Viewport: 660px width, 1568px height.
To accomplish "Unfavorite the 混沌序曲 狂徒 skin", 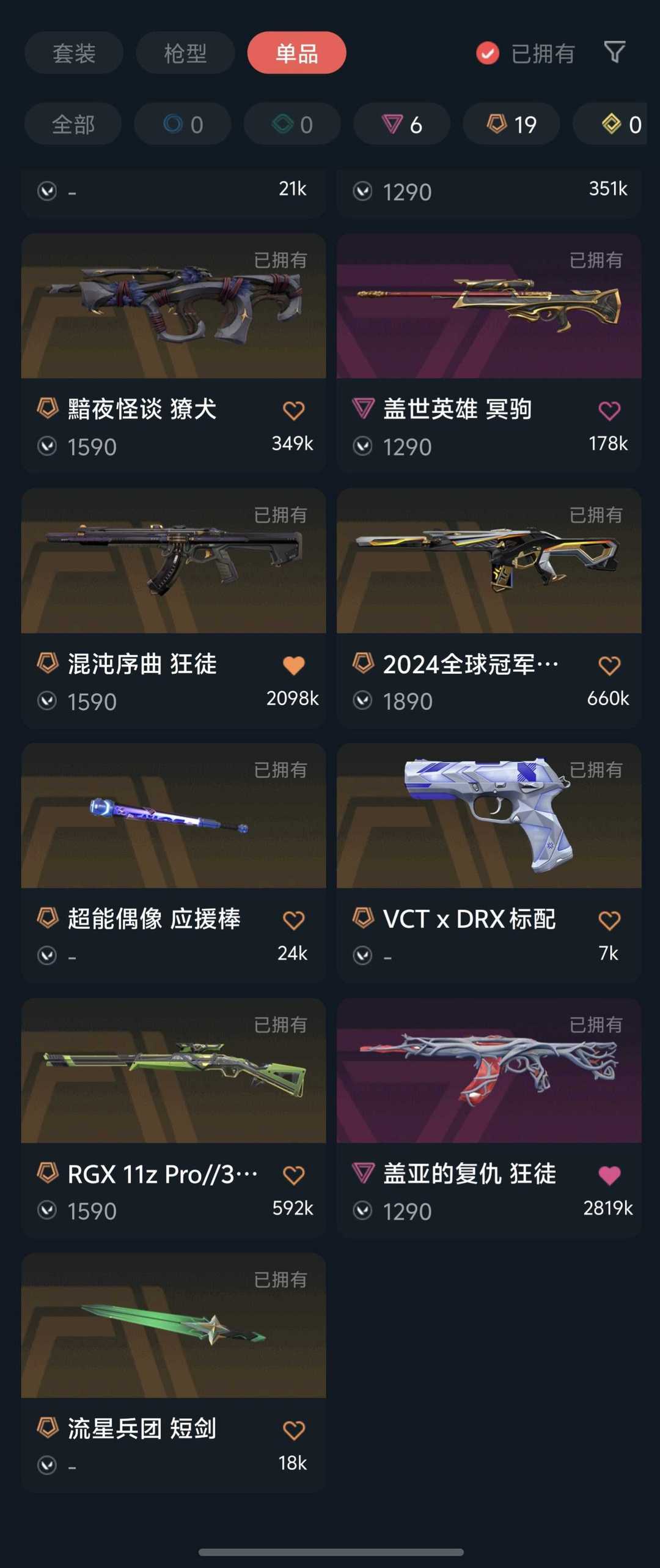I will (x=294, y=665).
